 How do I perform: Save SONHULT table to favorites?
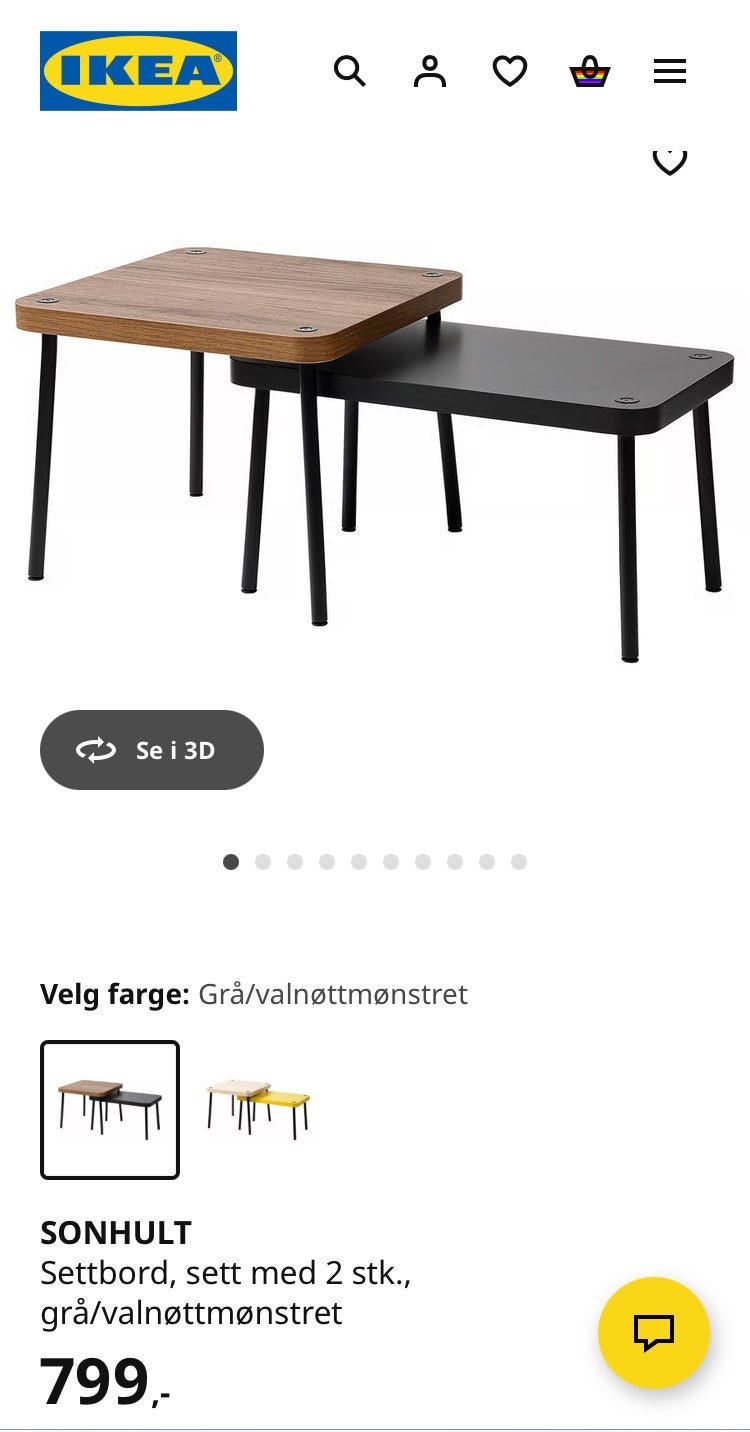point(669,160)
